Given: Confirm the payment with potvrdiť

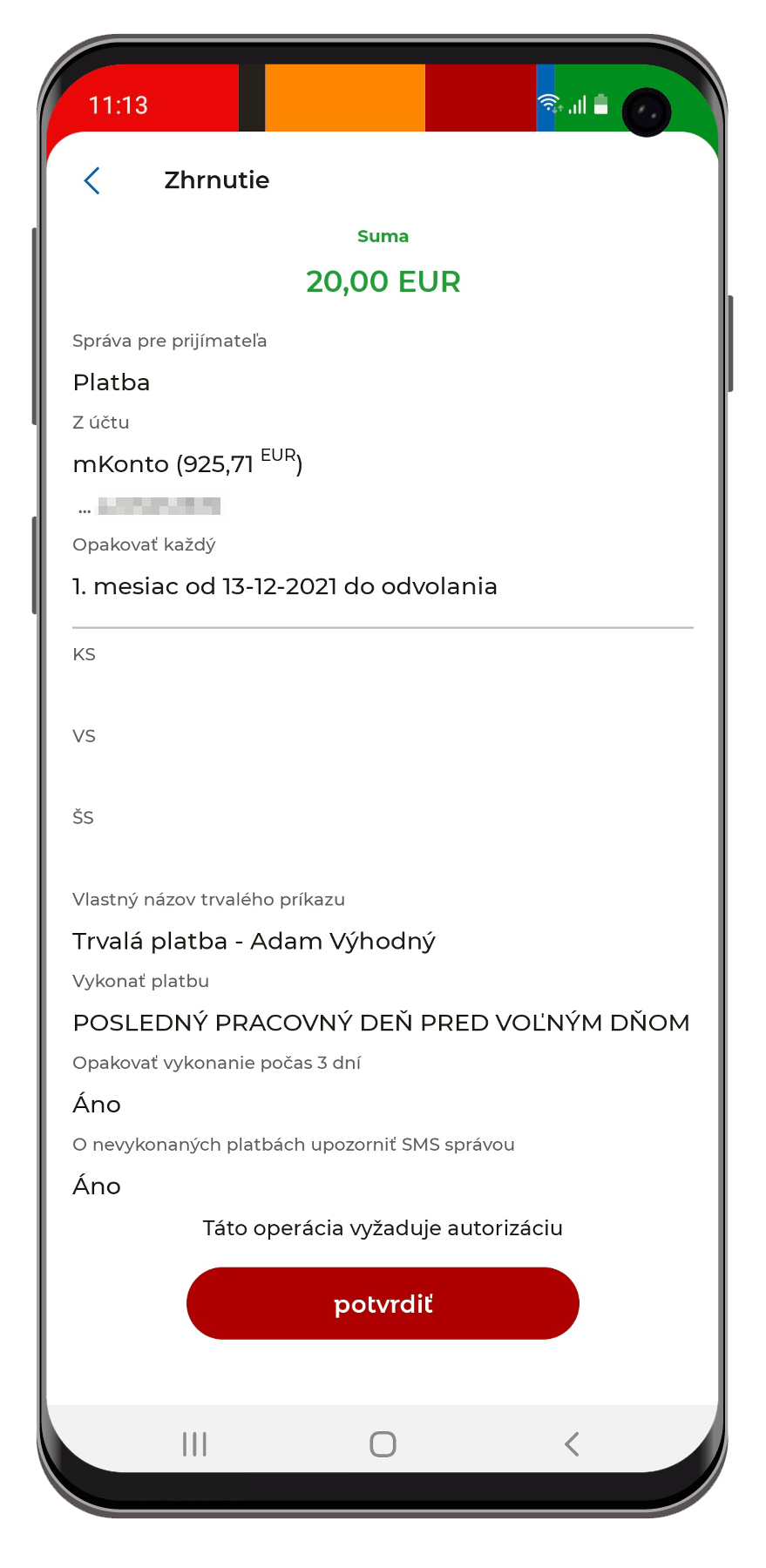Looking at the screenshot, I should pyautogui.click(x=383, y=1303).
